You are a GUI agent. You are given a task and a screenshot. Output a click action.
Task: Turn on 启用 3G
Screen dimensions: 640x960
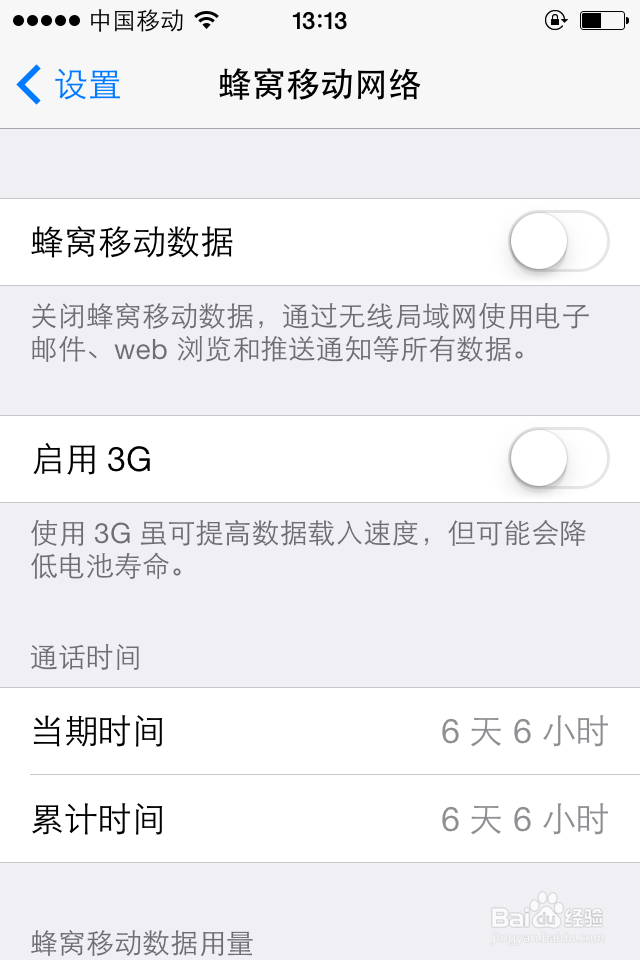tap(559, 458)
